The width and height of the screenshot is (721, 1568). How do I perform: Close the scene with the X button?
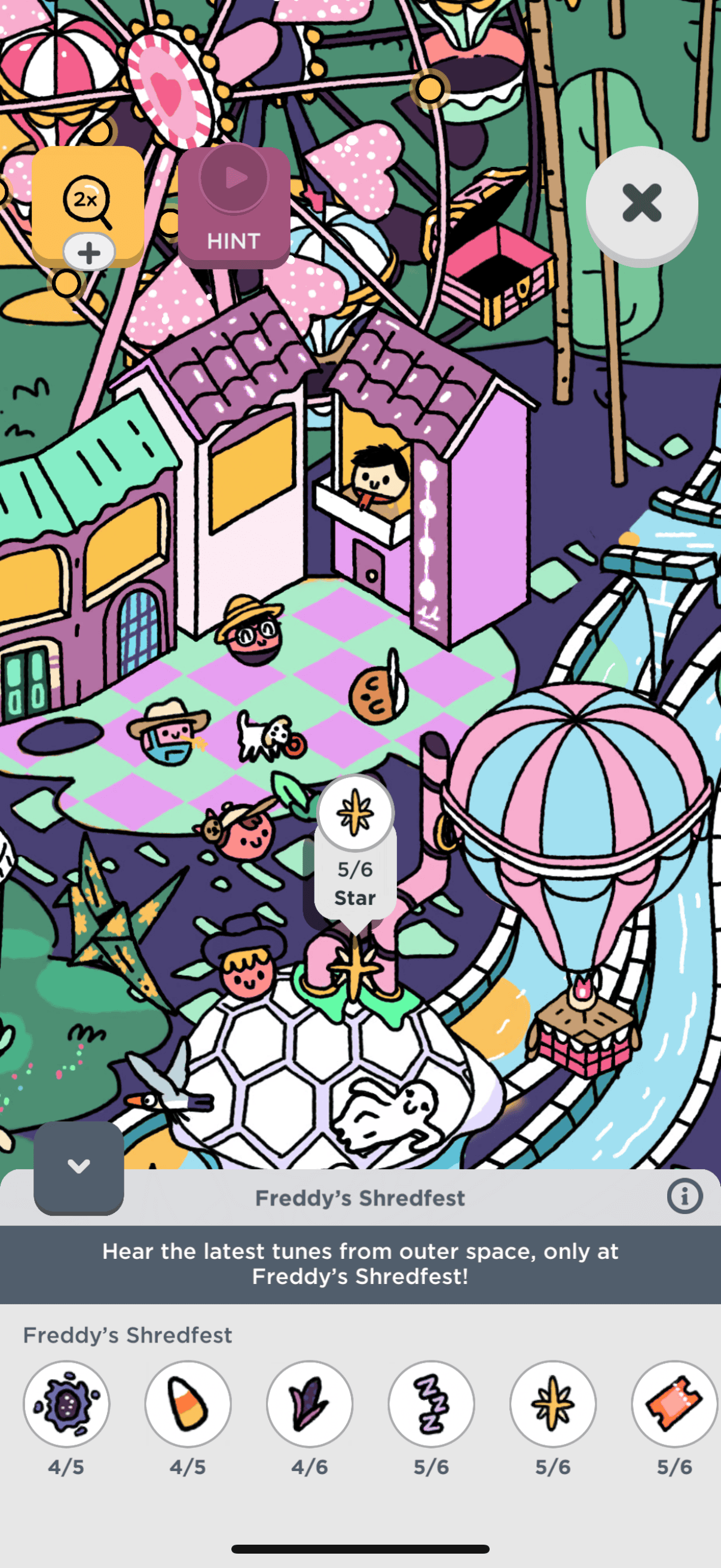641,203
